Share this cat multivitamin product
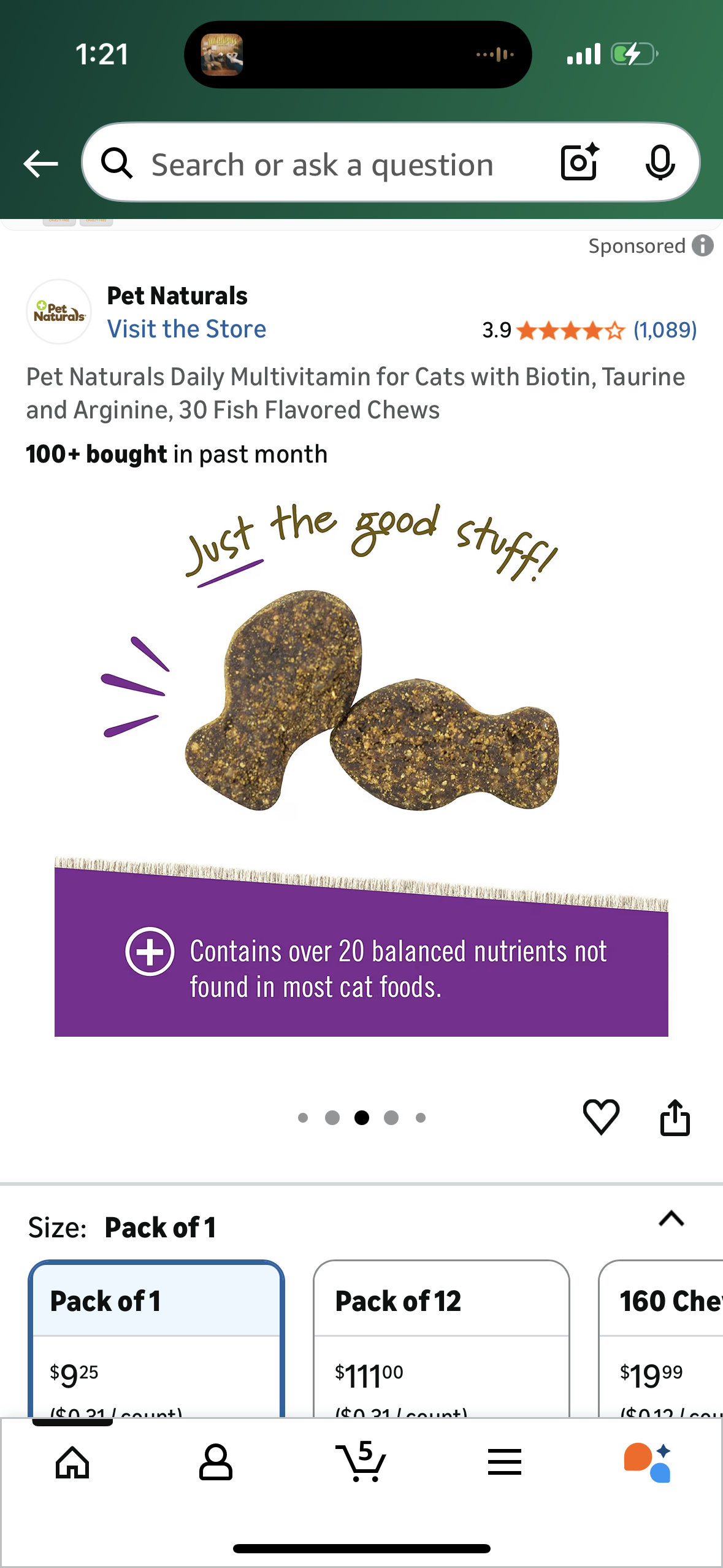The width and height of the screenshot is (723, 1568). tap(675, 1117)
